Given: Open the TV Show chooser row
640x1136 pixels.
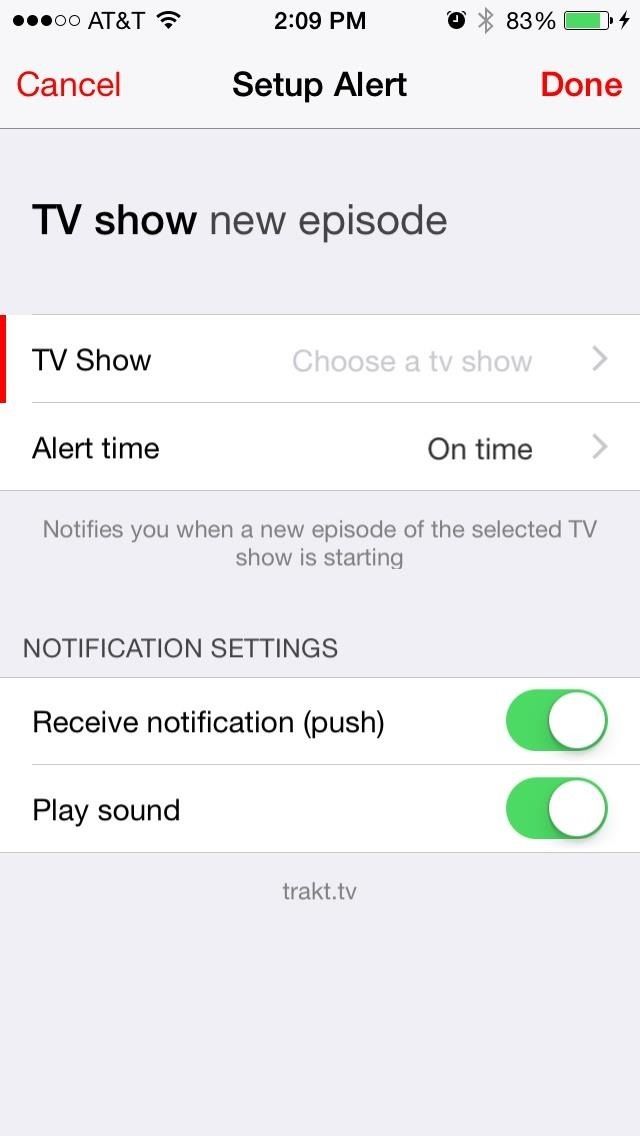Looking at the screenshot, I should [320, 360].
